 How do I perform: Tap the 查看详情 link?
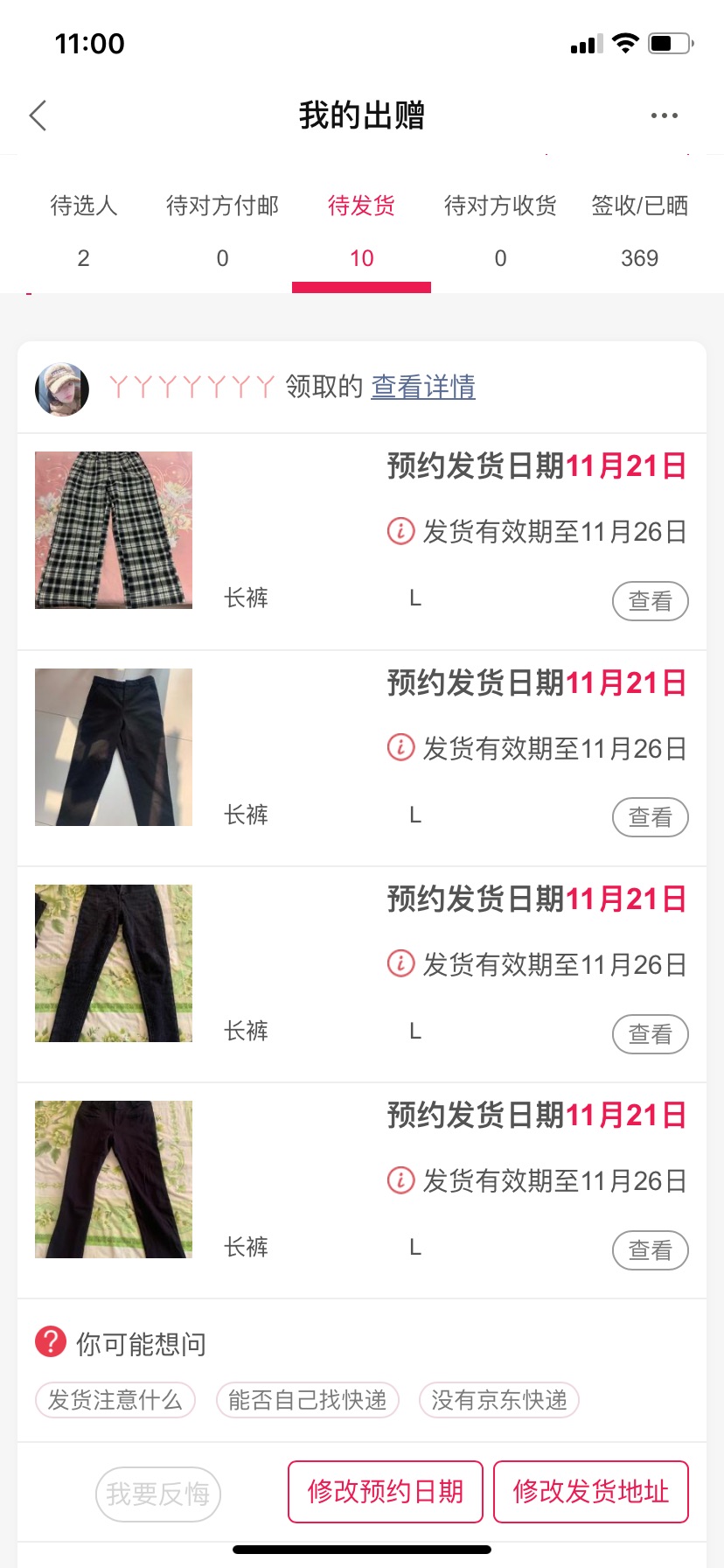click(423, 387)
